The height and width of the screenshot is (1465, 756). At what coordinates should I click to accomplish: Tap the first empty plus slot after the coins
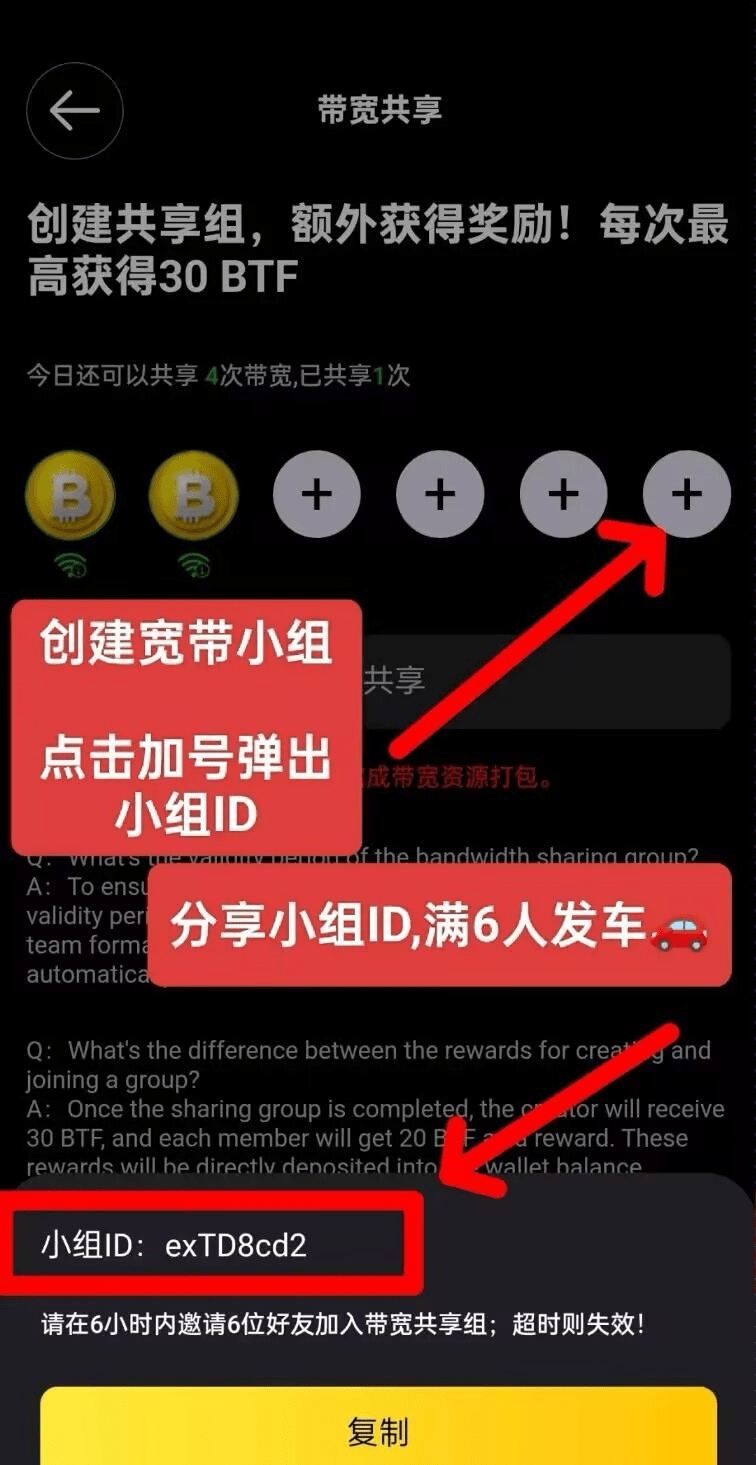point(316,494)
